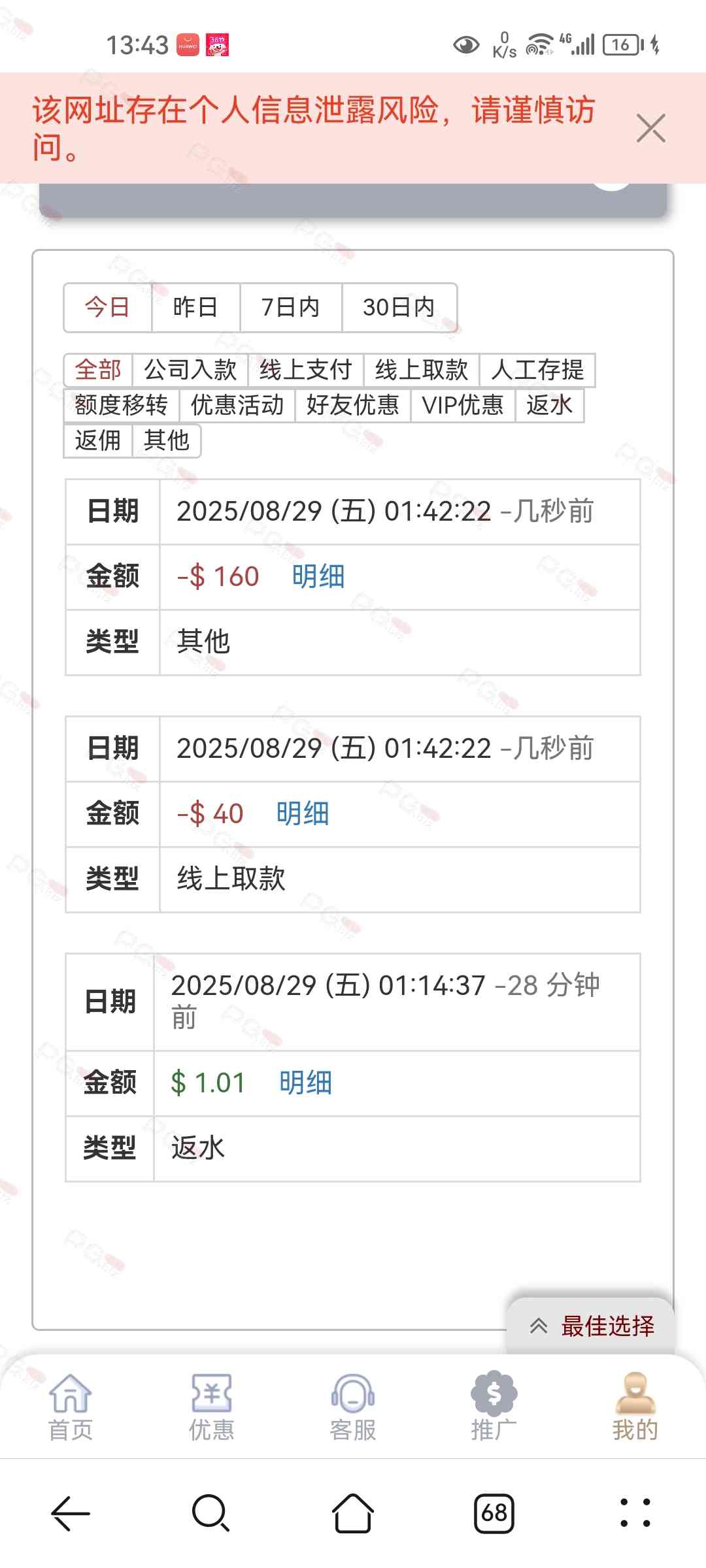Filter by VIP优惠
The image size is (706, 1568).
463,405
